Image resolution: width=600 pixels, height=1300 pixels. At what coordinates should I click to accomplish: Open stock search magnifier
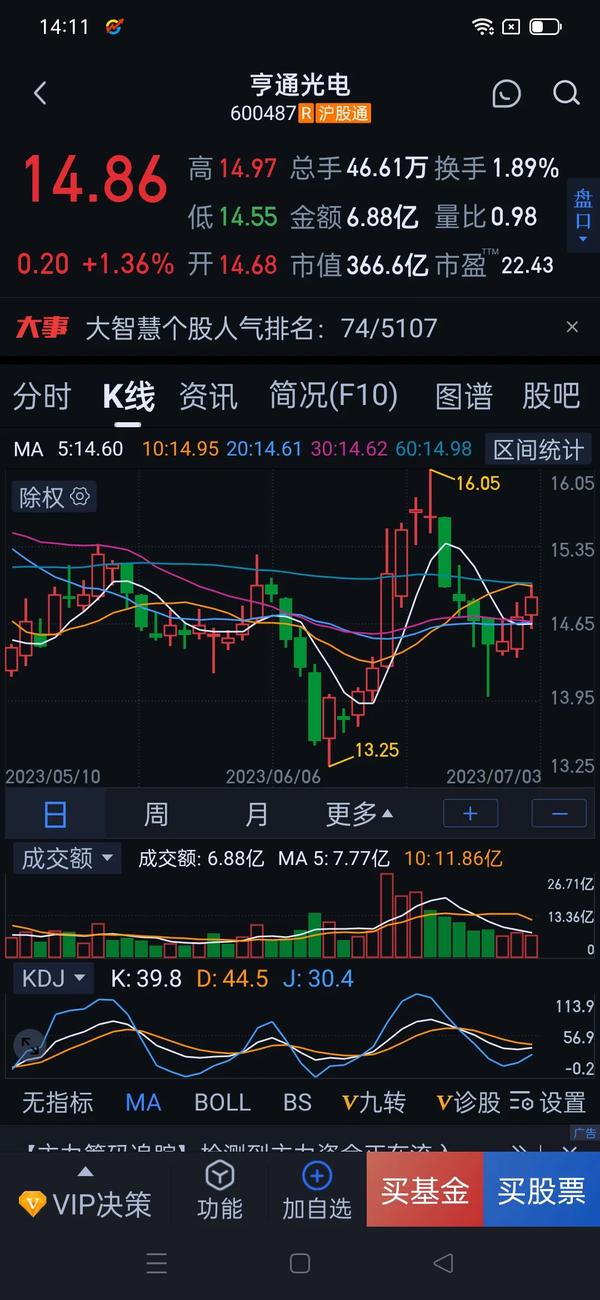click(x=566, y=94)
